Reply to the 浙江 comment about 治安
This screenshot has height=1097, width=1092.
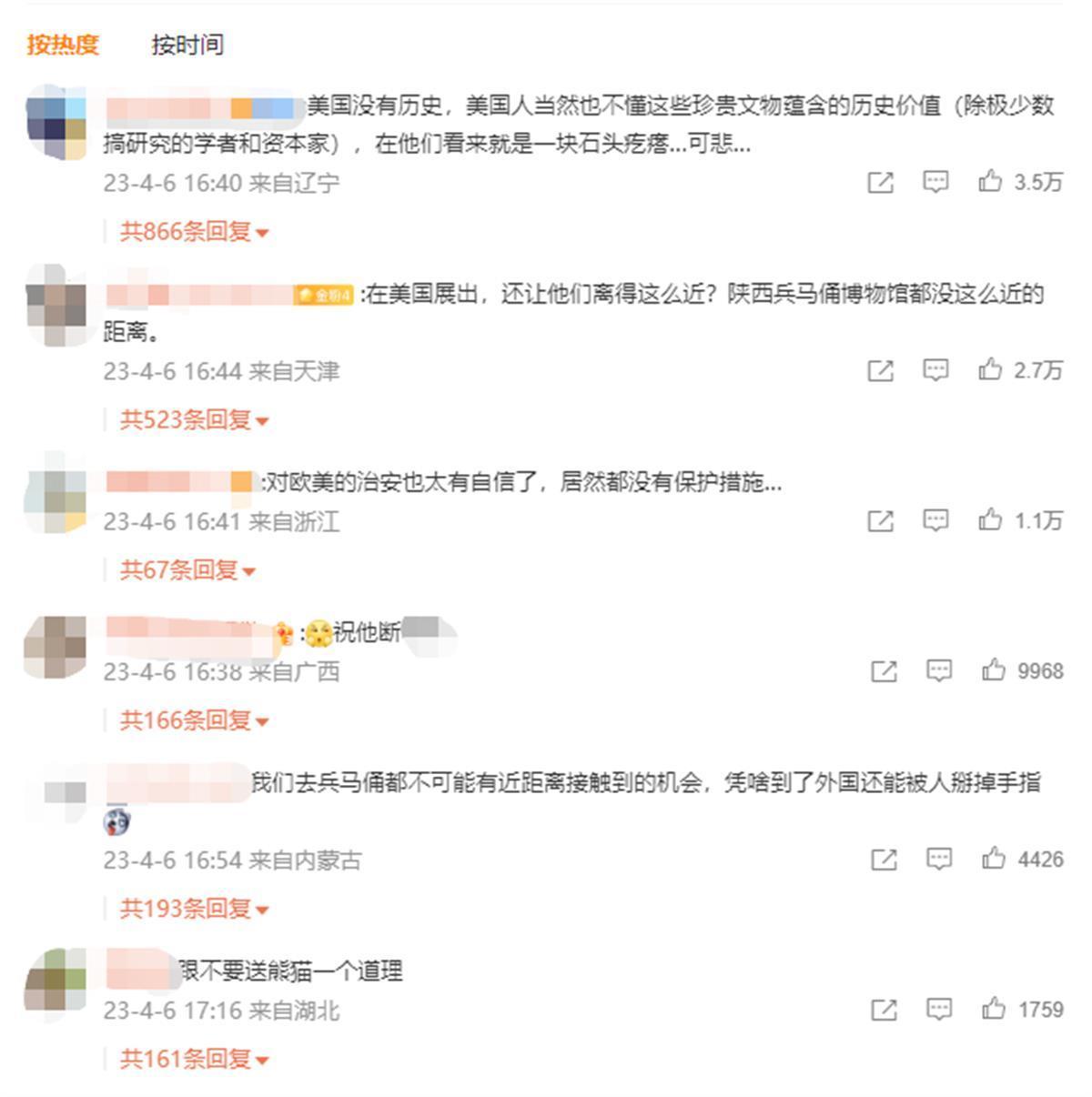coord(935,520)
